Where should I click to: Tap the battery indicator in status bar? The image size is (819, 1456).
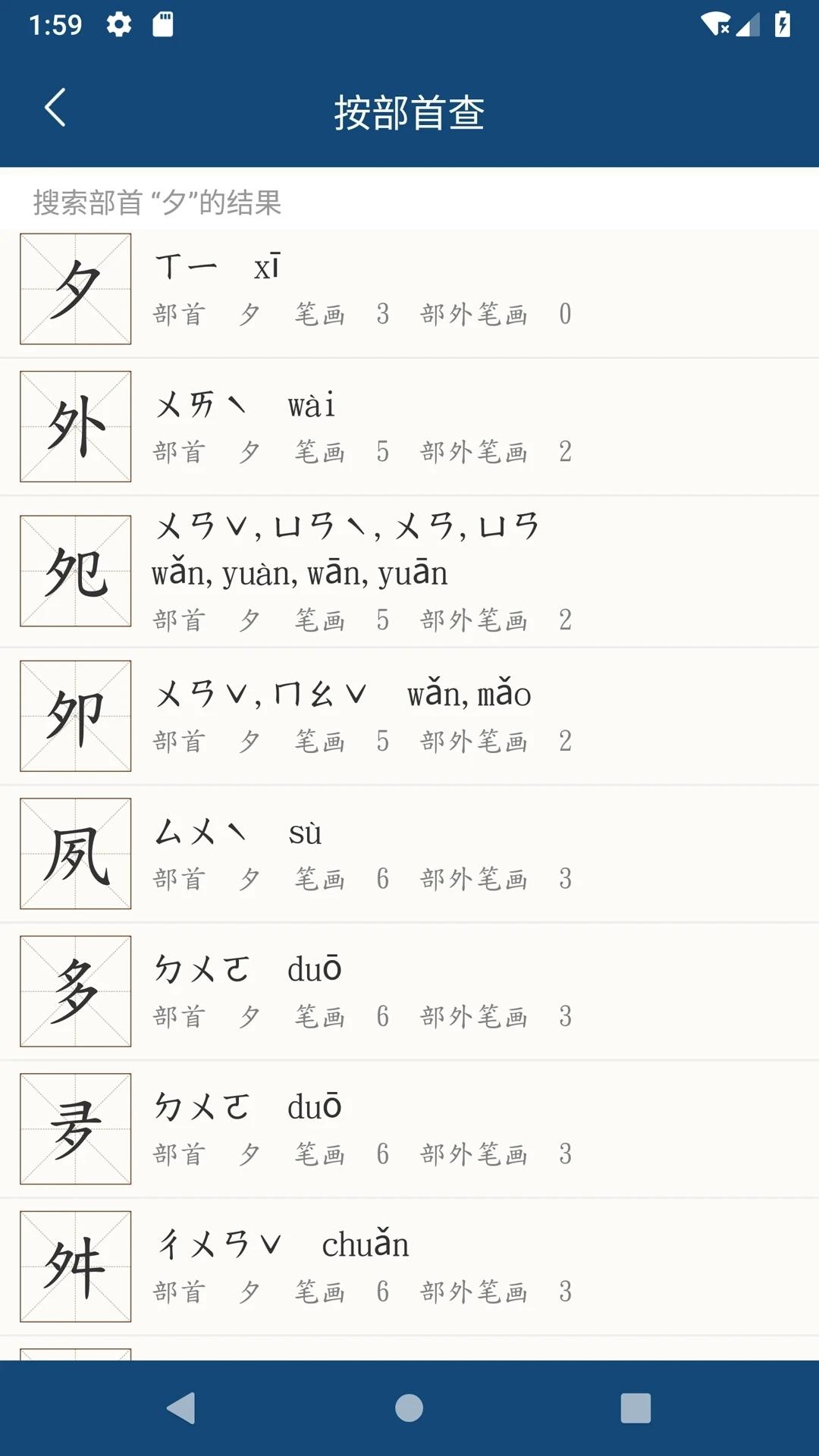click(781, 23)
